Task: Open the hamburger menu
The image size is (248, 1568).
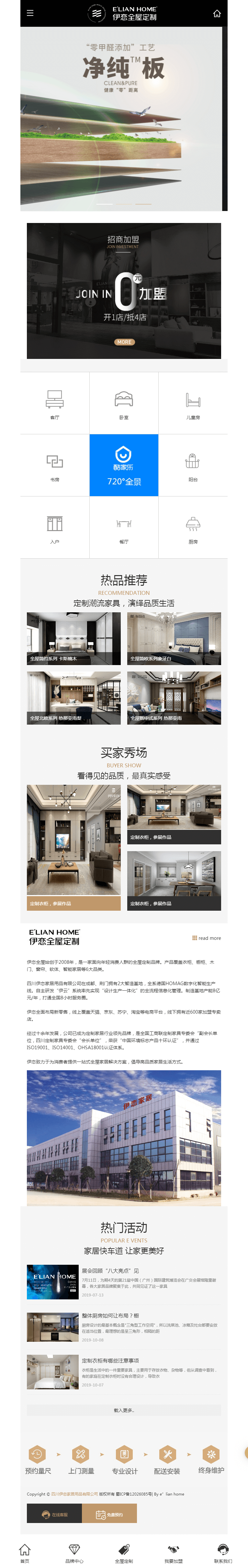Action: click(x=30, y=13)
